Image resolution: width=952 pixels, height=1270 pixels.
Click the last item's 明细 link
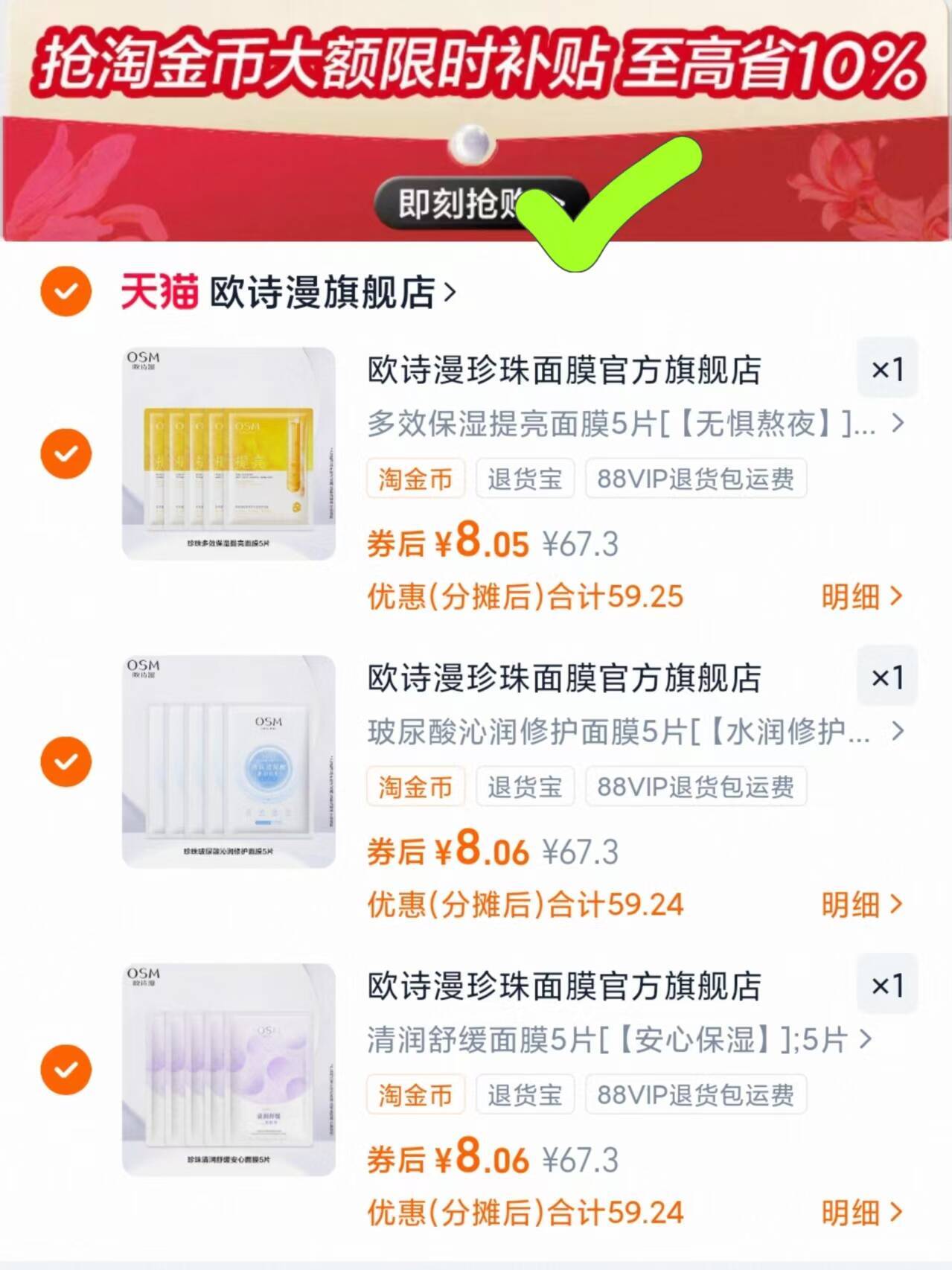pos(860,1210)
